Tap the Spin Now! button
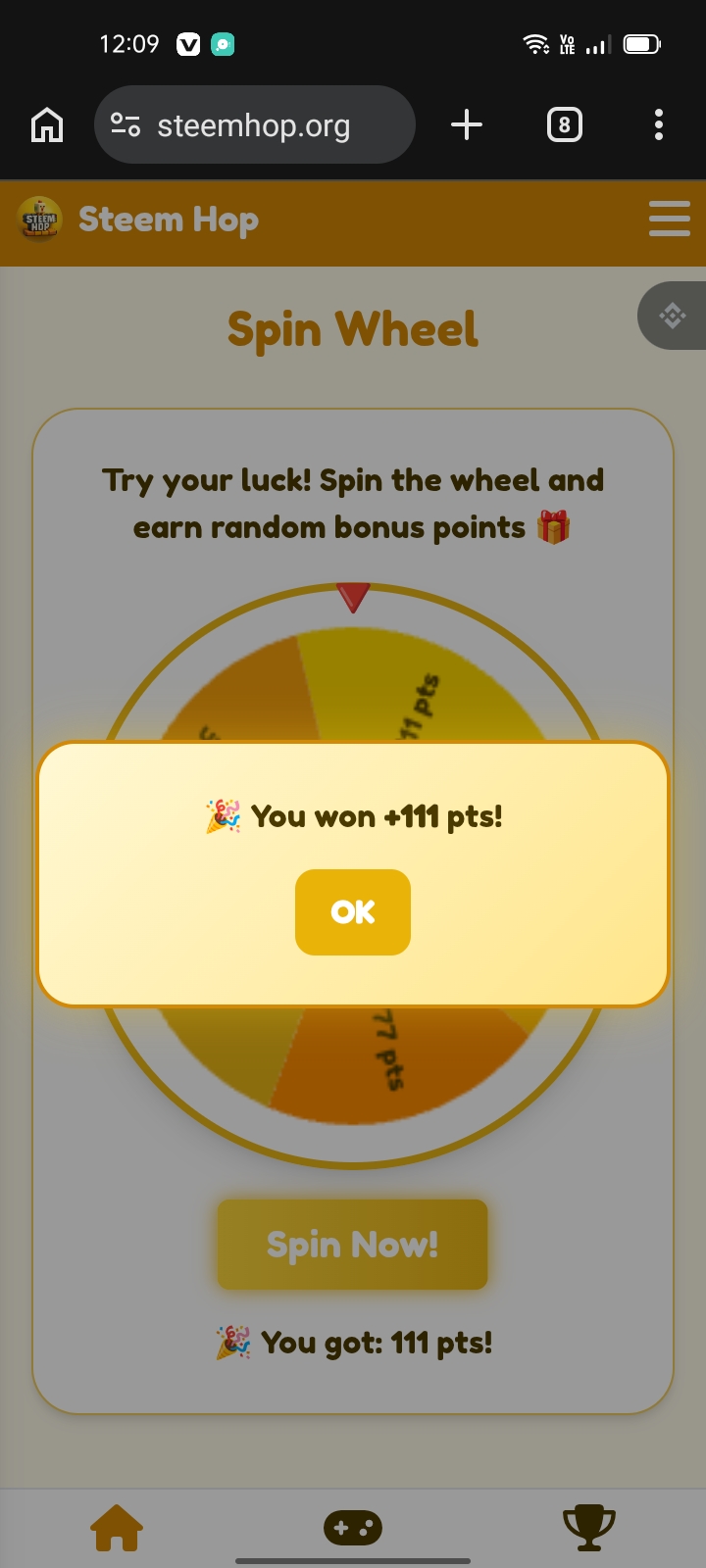 point(352,1245)
